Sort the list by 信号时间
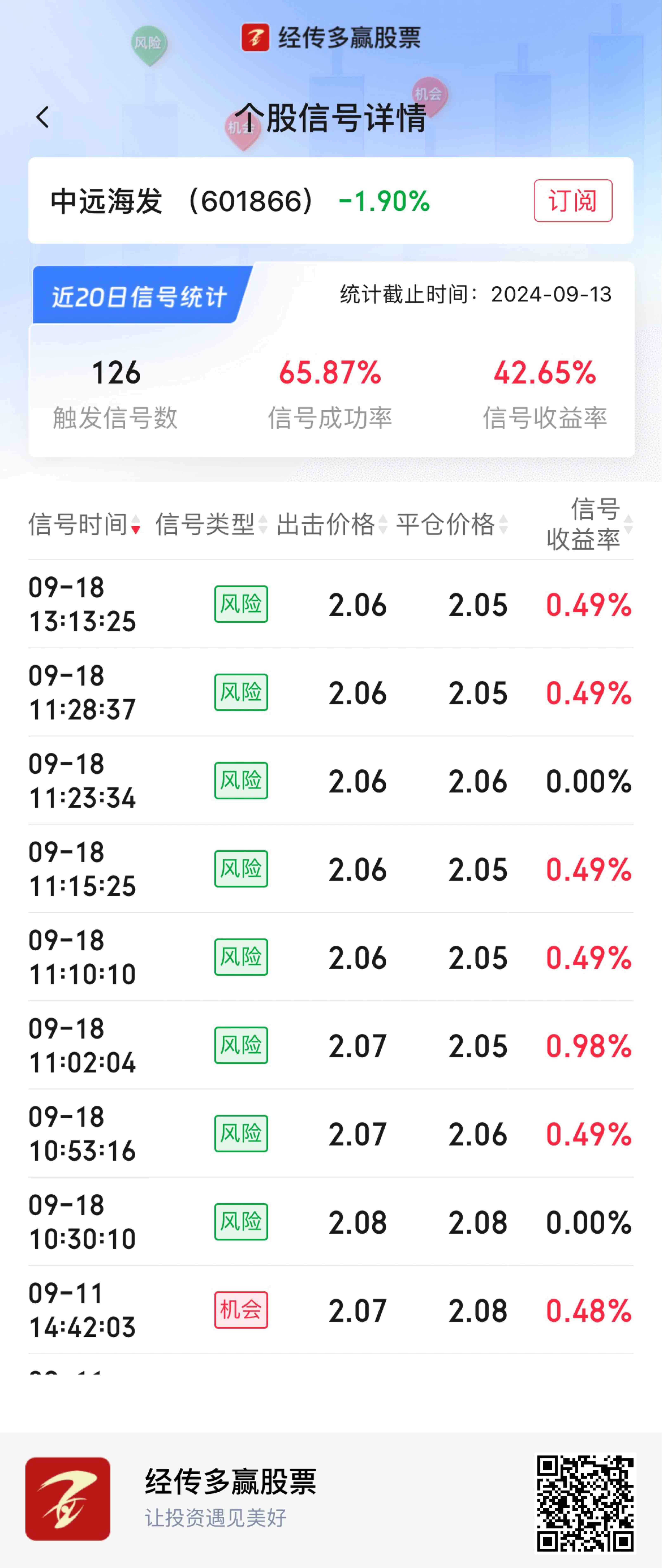Viewport: 662px width, 1568px height. [85, 524]
